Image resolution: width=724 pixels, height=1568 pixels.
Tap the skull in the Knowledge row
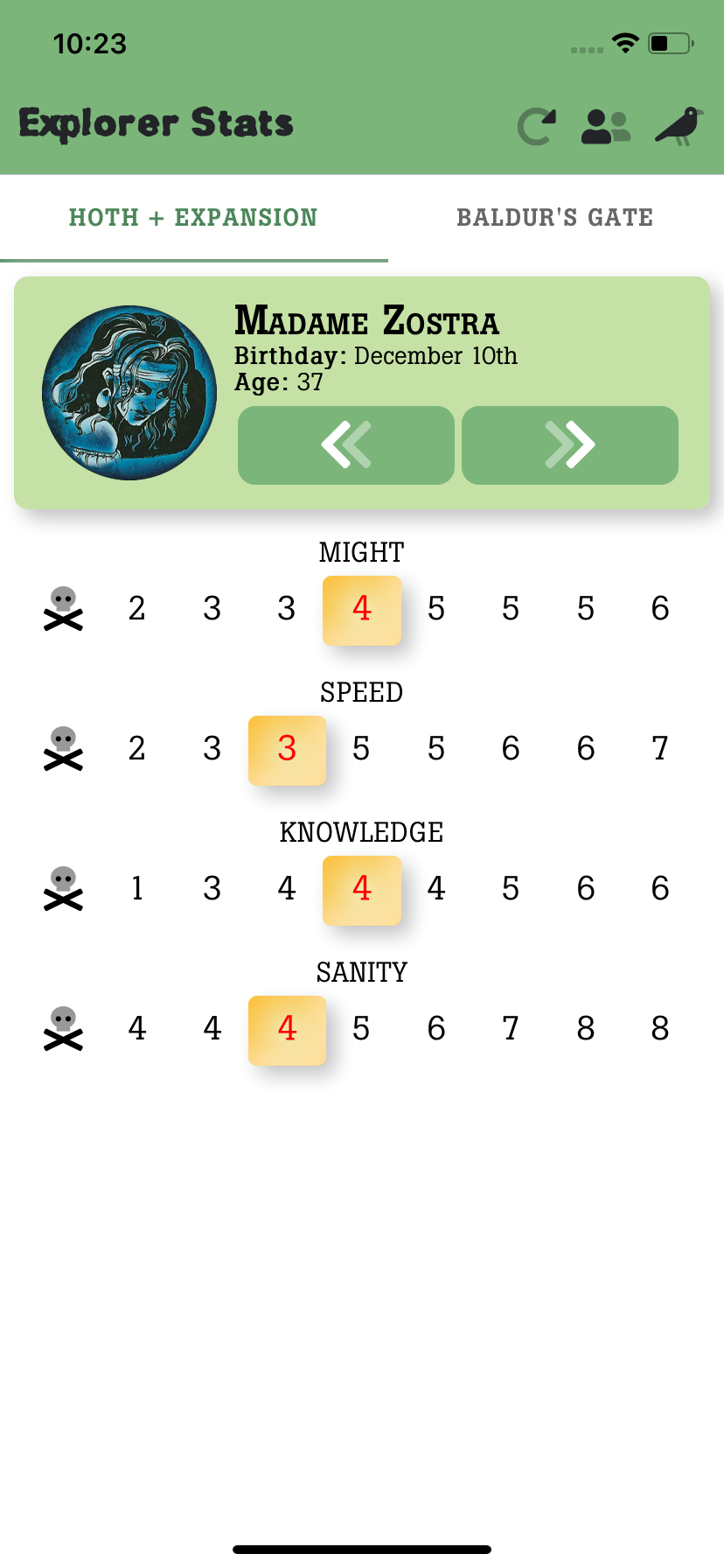tap(63, 889)
